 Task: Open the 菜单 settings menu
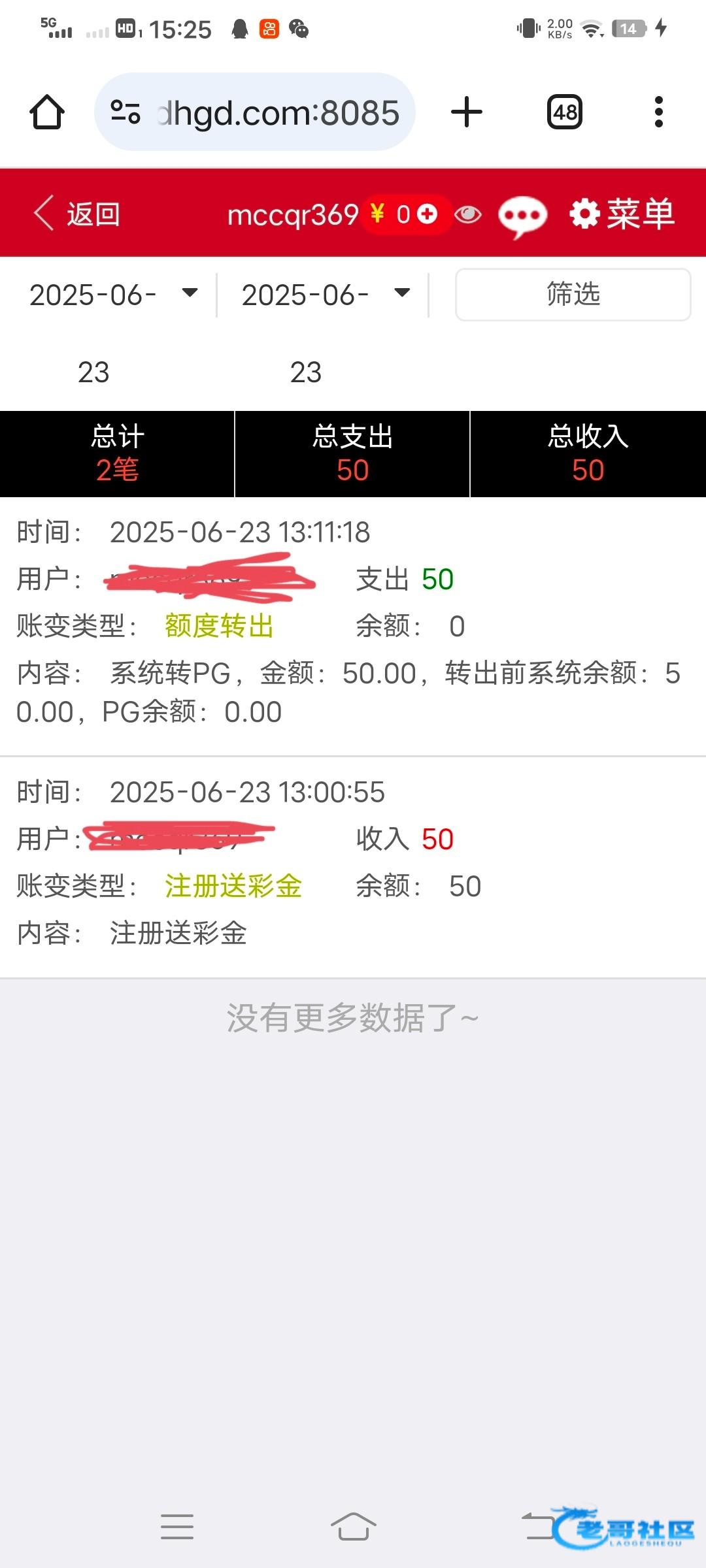click(622, 214)
